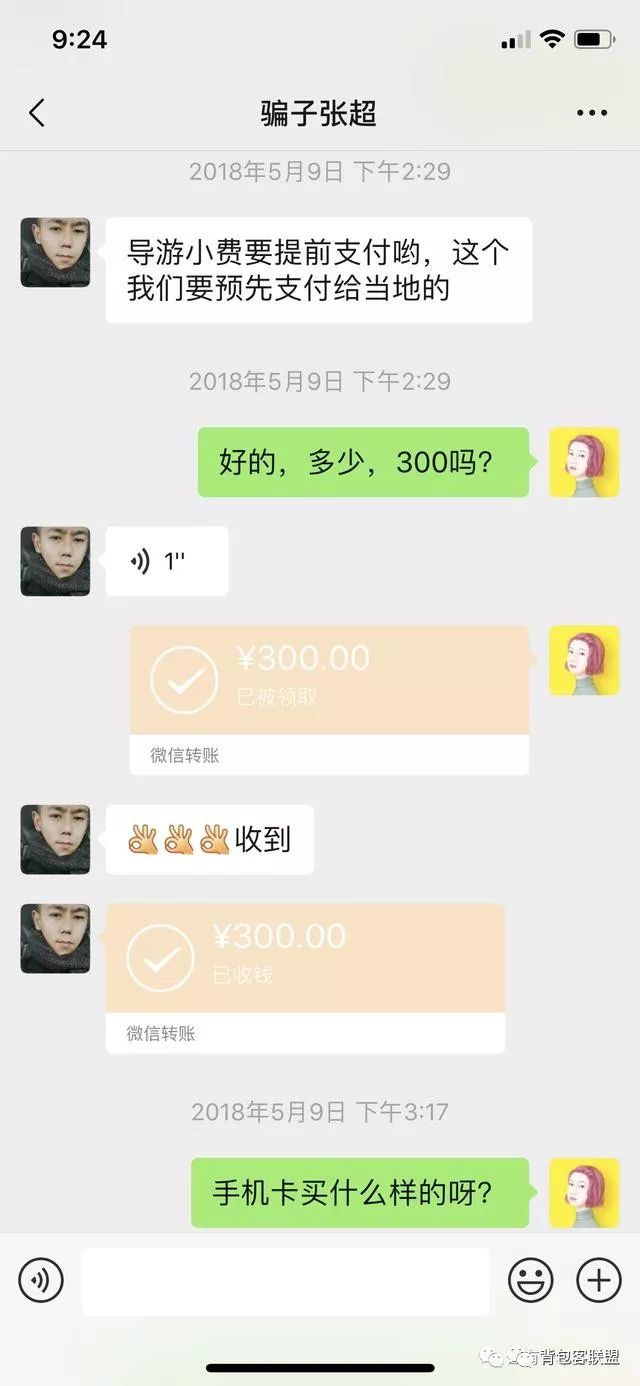Open the plus attachments menu
Screen dimensions: 640x1386
coord(598,1280)
